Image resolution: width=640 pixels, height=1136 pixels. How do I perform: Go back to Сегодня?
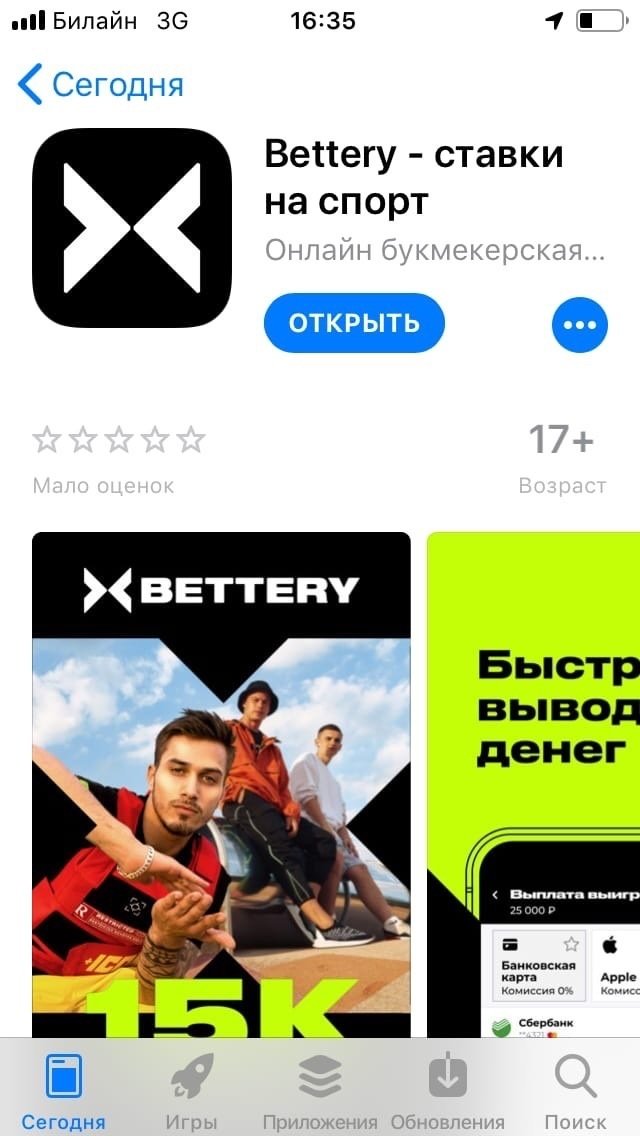(100, 85)
